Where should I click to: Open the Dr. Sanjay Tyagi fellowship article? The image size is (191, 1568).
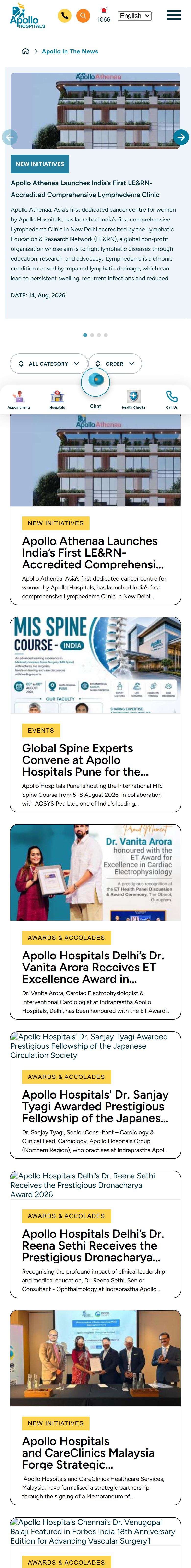point(95,1094)
